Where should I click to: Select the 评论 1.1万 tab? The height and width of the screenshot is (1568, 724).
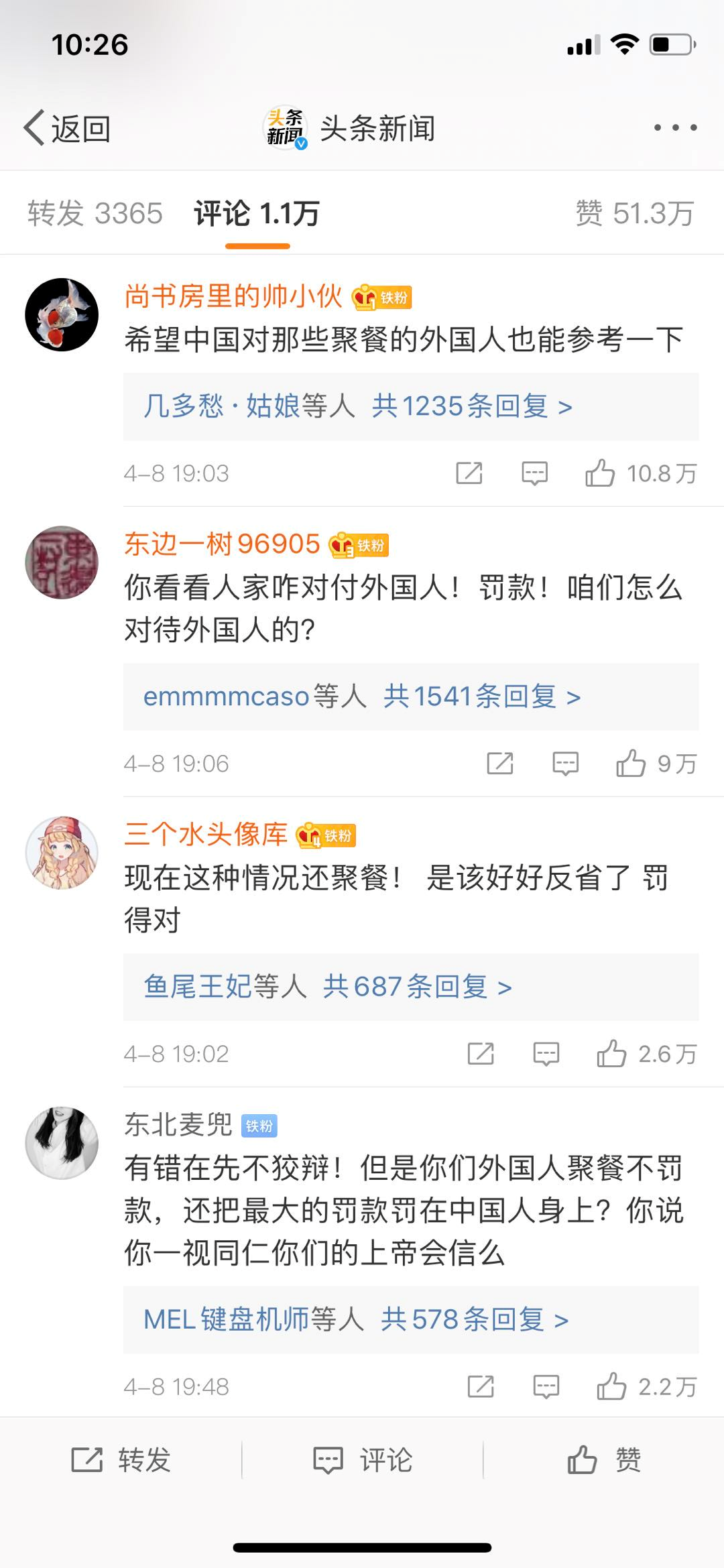(x=257, y=214)
